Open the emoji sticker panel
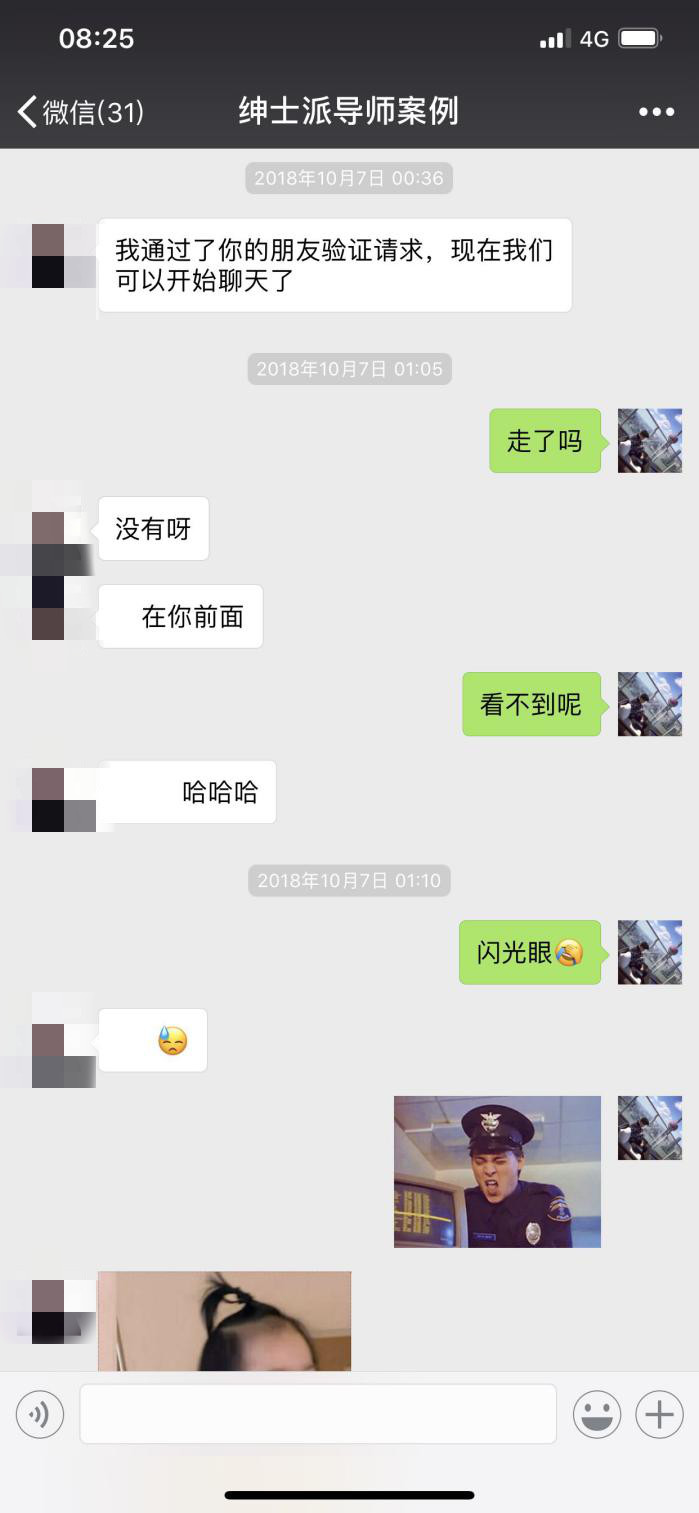 coord(596,1414)
